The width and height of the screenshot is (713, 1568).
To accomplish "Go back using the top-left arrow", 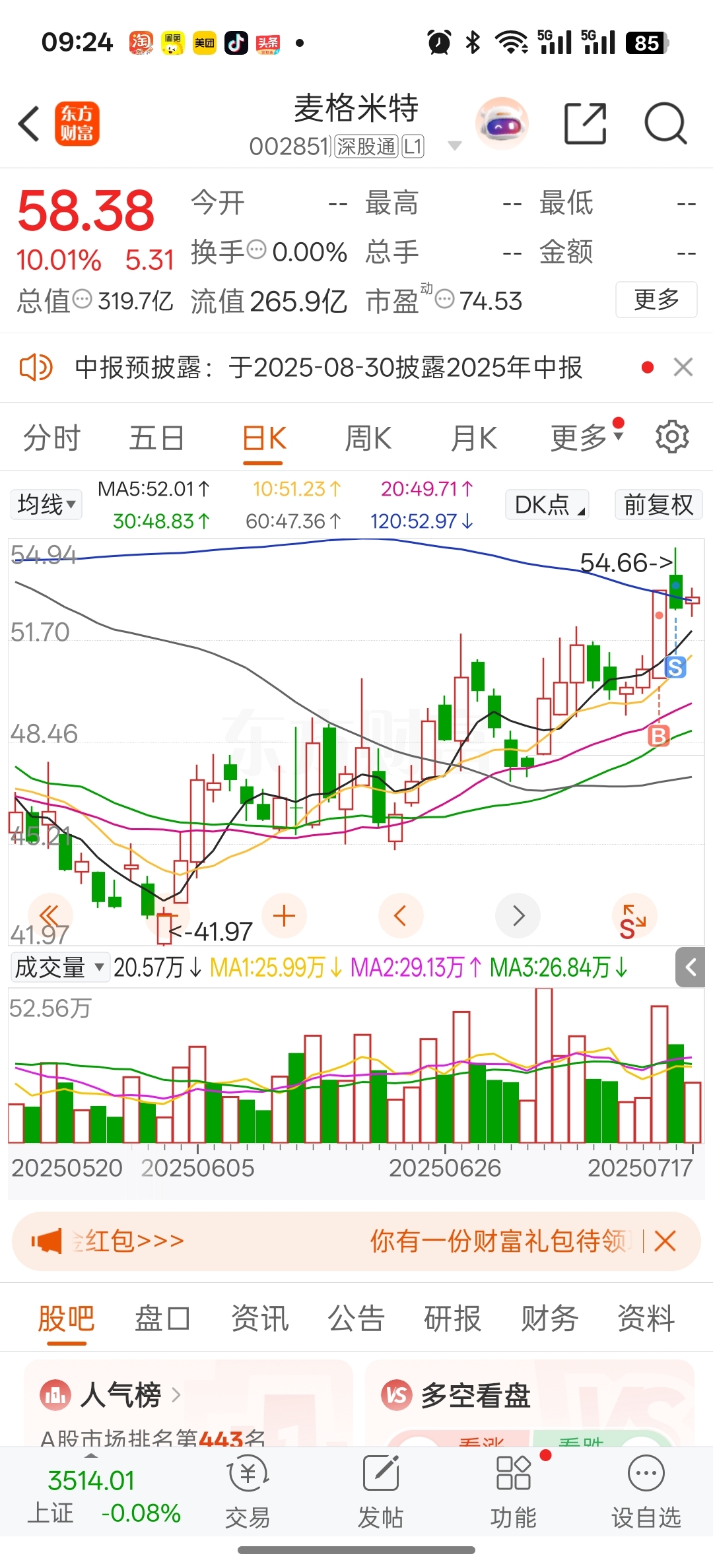I will point(29,123).
